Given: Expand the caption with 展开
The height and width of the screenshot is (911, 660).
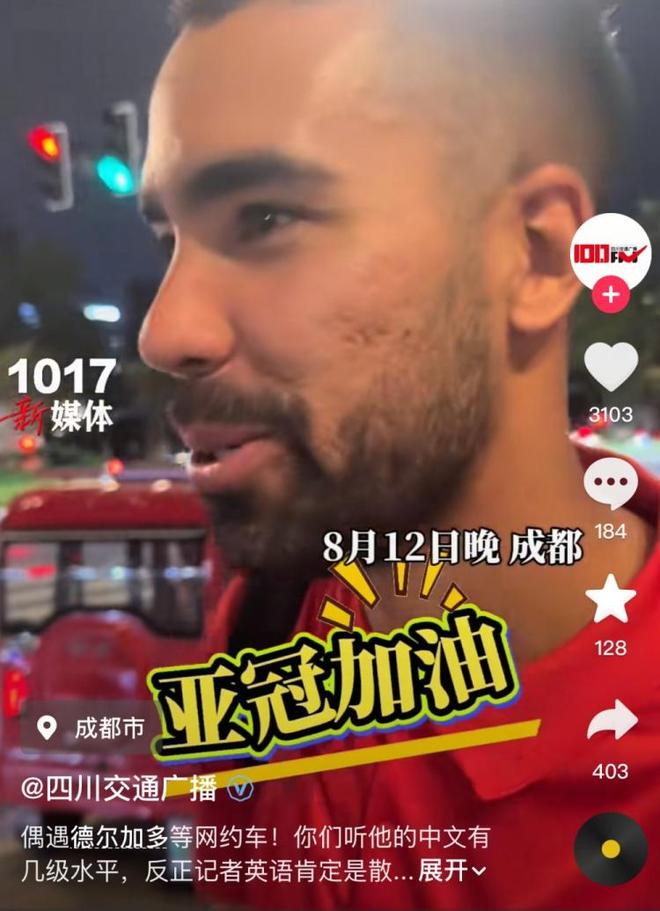Looking at the screenshot, I should tap(451, 870).
